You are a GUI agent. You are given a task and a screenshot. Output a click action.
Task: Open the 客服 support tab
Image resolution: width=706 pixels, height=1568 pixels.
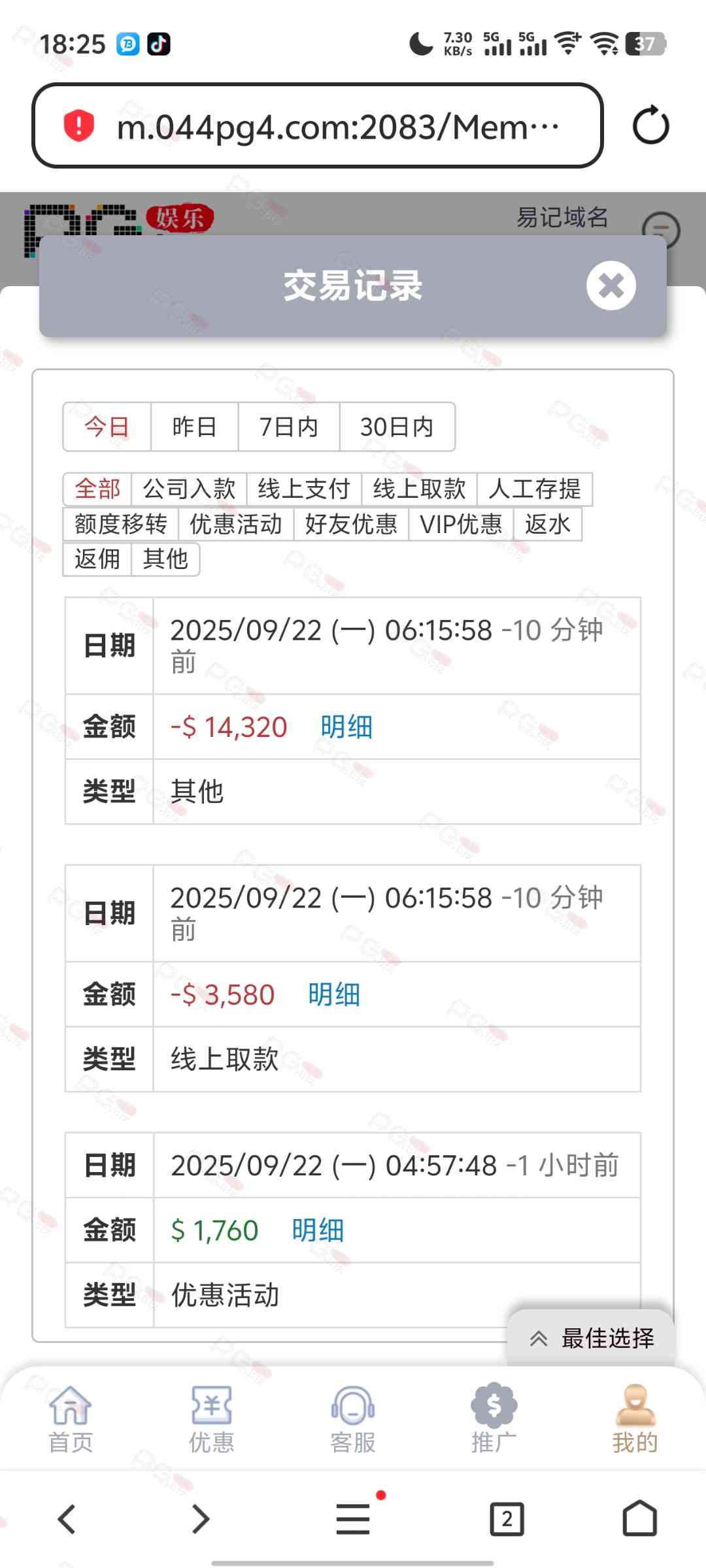pyautogui.click(x=353, y=1418)
